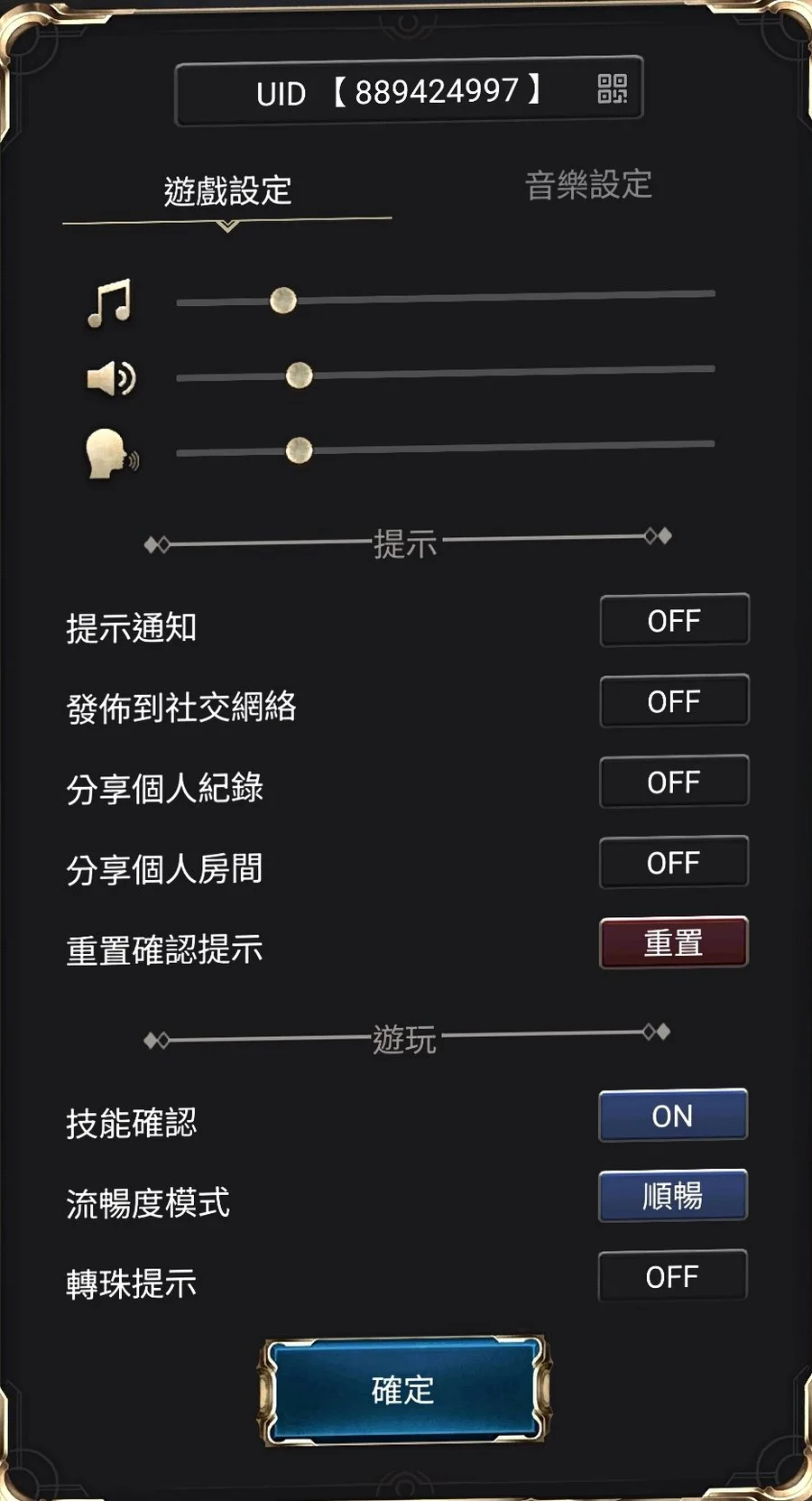Switch to the 音樂設定 tab
This screenshot has height=1501, width=812.
coord(588,185)
